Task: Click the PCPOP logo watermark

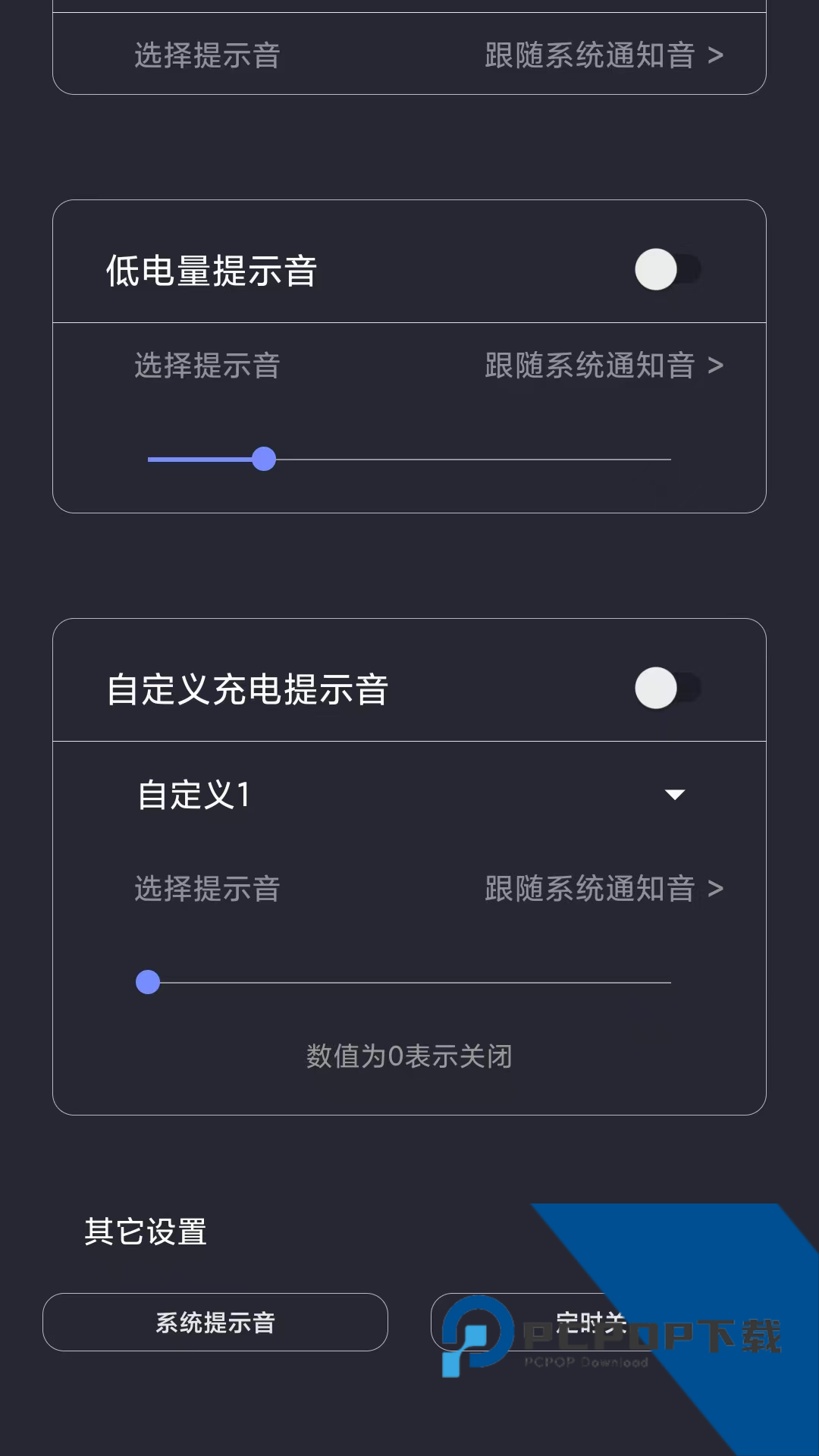Action: [477, 1335]
